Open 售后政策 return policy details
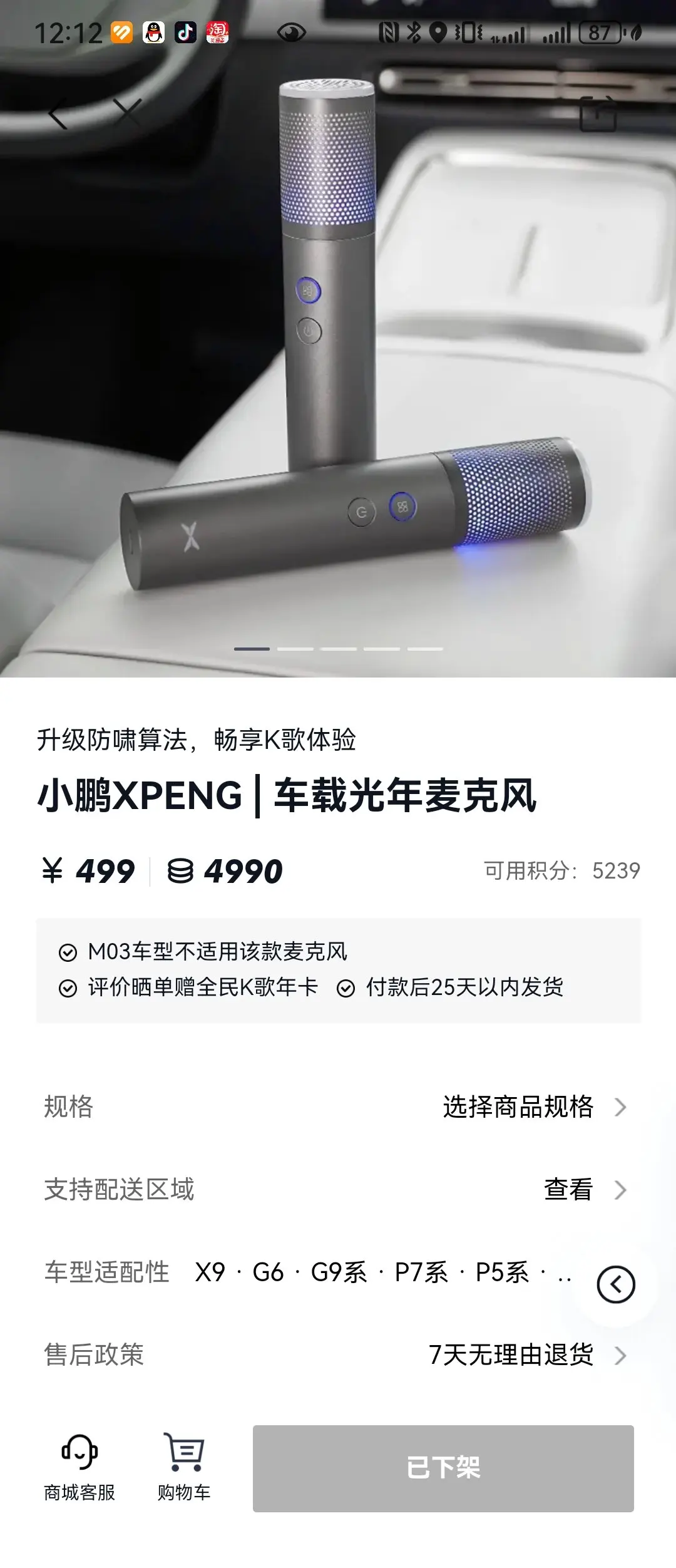 coord(338,1355)
